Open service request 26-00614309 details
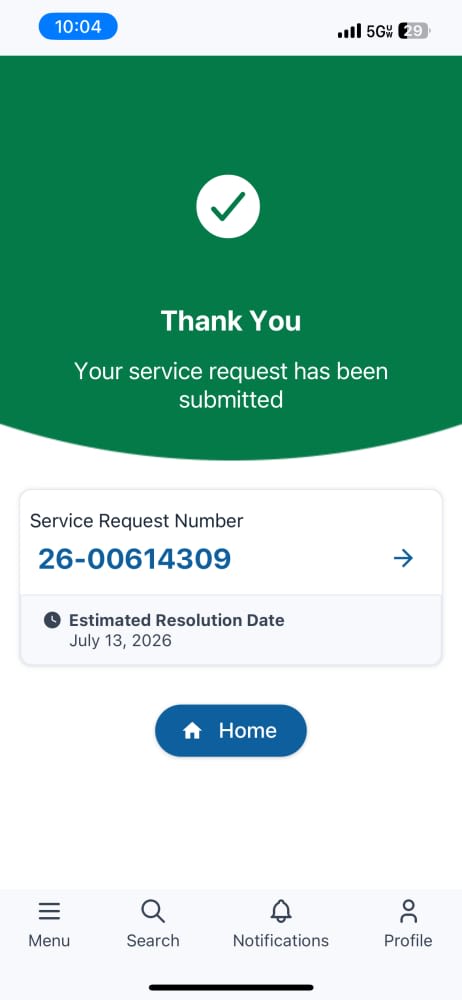Viewport: 462px width, 1000px height. click(x=230, y=543)
